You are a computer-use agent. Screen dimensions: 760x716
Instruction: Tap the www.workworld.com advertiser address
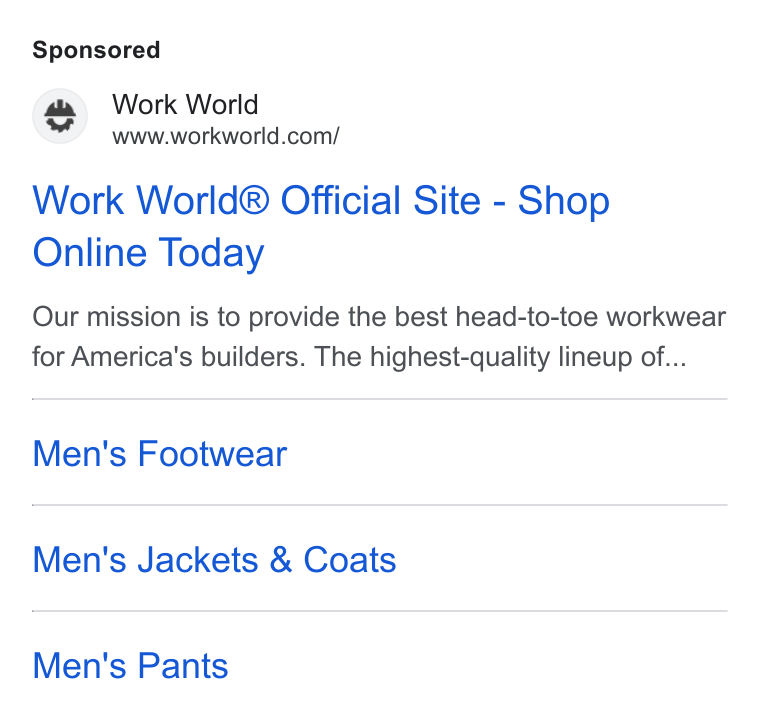226,136
